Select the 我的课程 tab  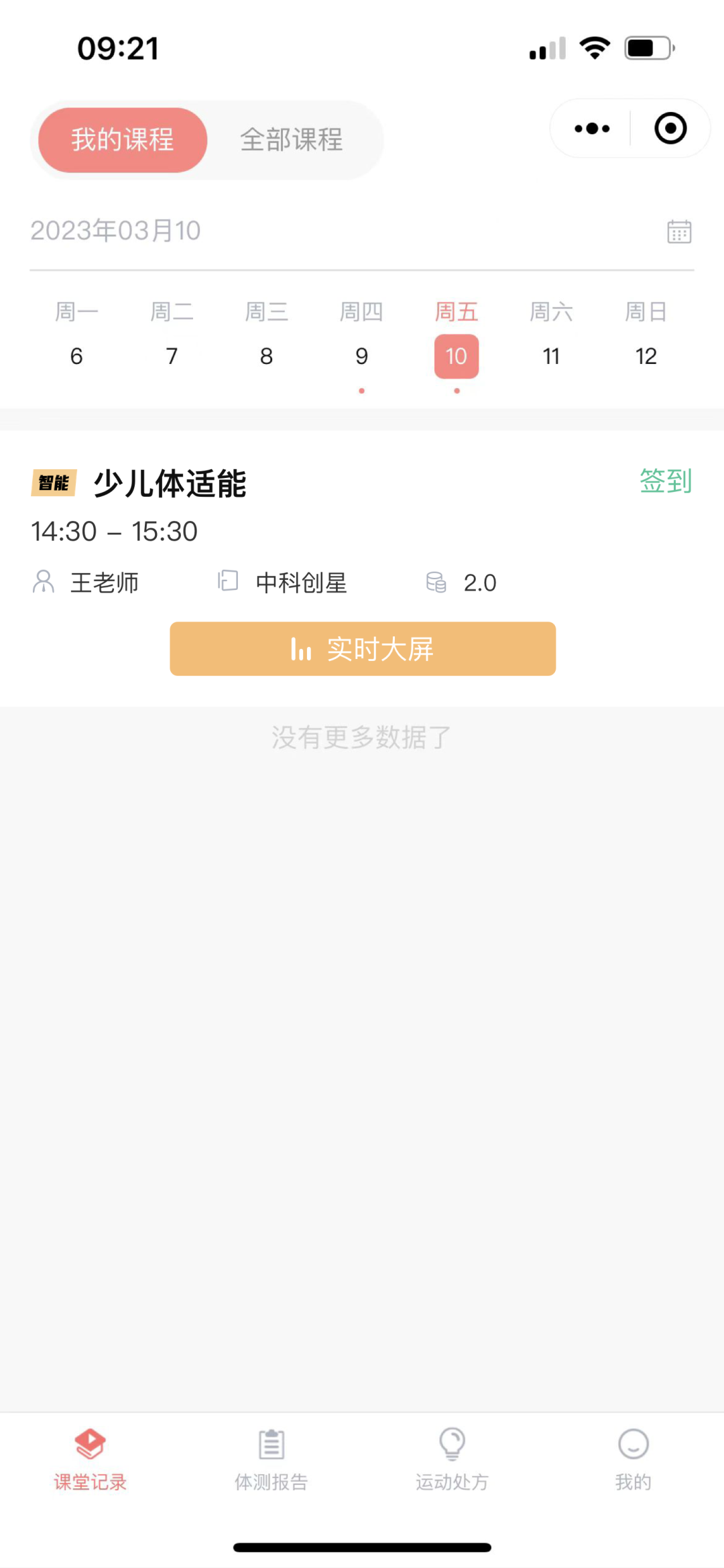pyautogui.click(x=123, y=140)
